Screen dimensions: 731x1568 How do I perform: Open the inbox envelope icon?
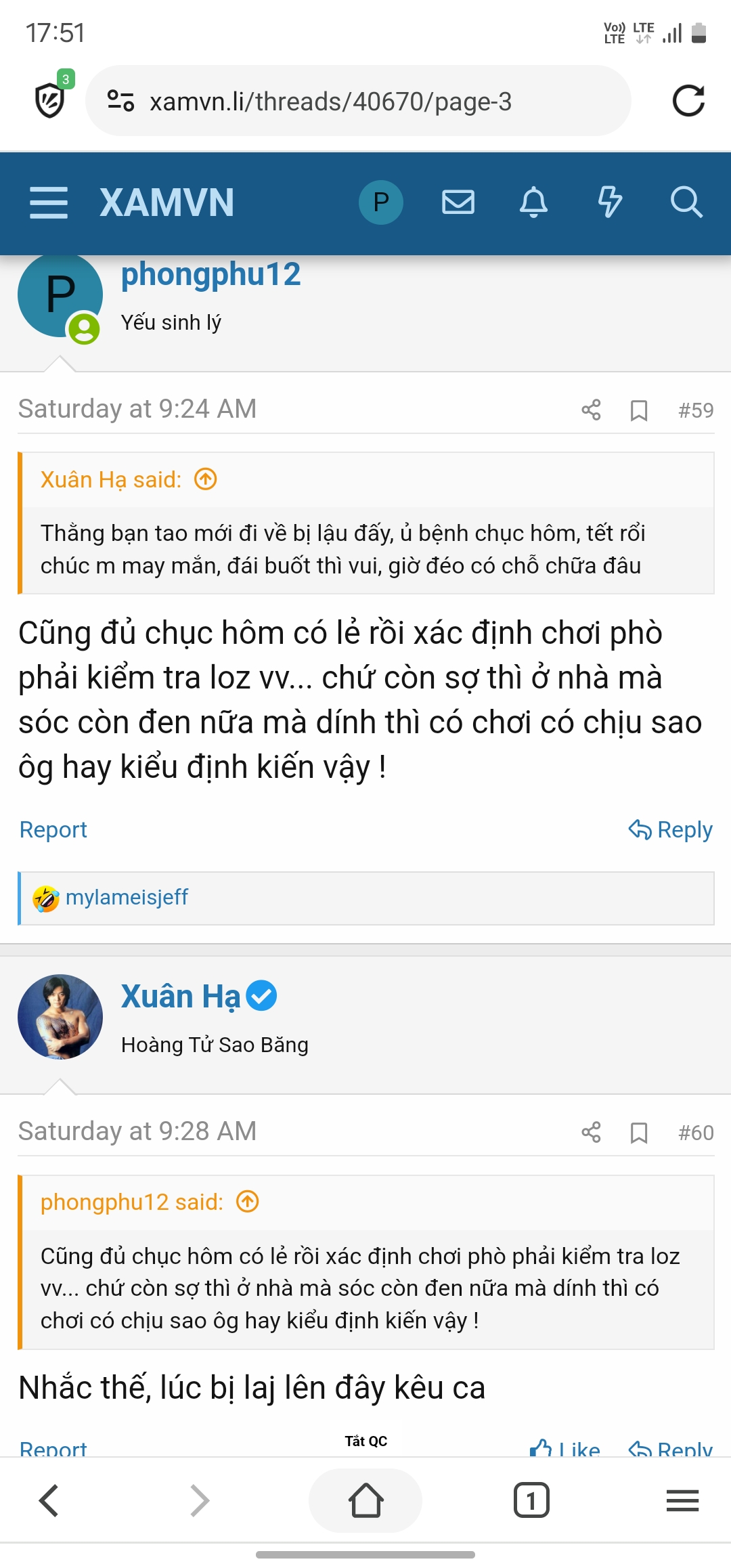point(458,202)
